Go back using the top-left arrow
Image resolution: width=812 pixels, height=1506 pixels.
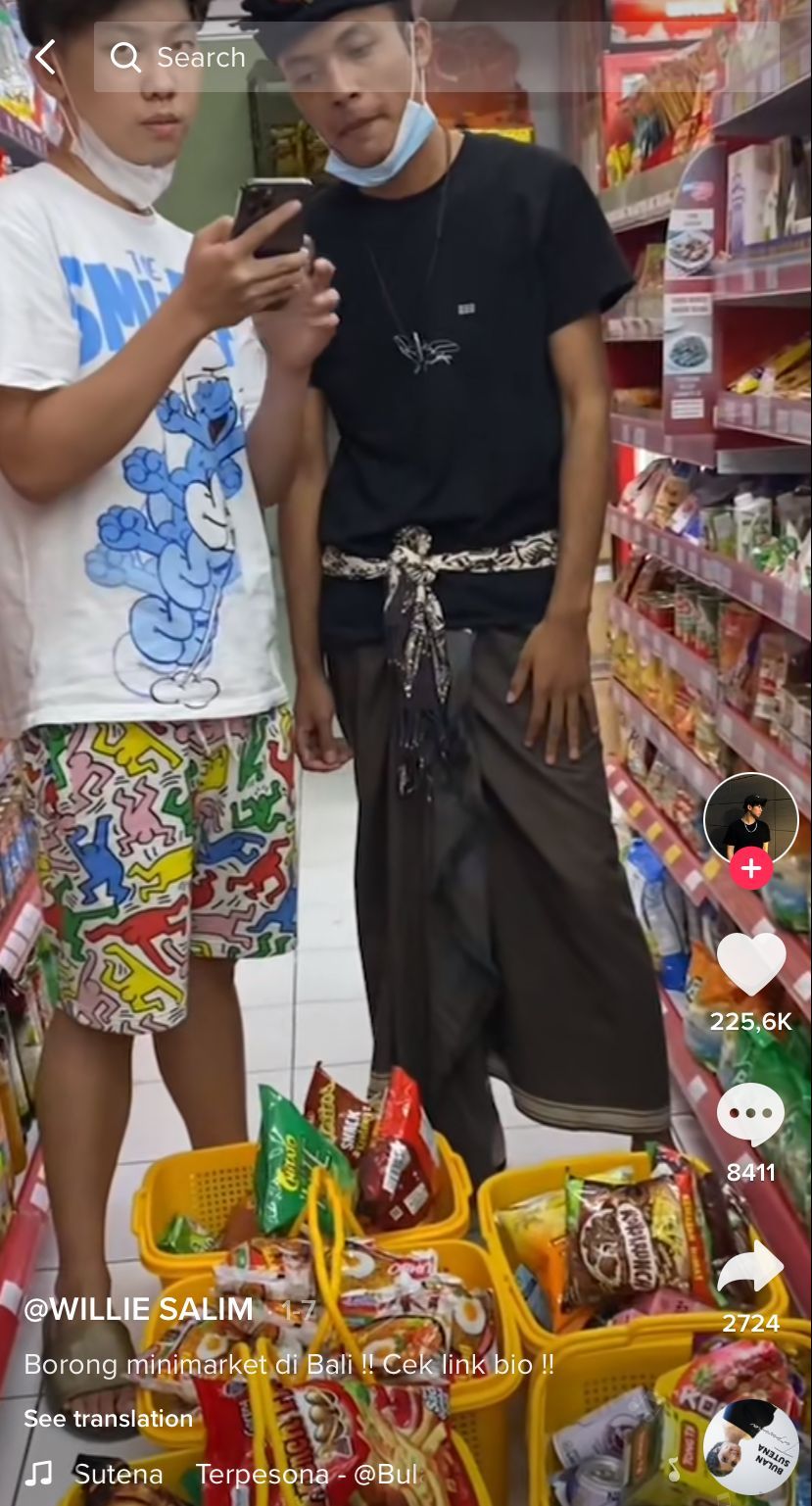[x=45, y=58]
